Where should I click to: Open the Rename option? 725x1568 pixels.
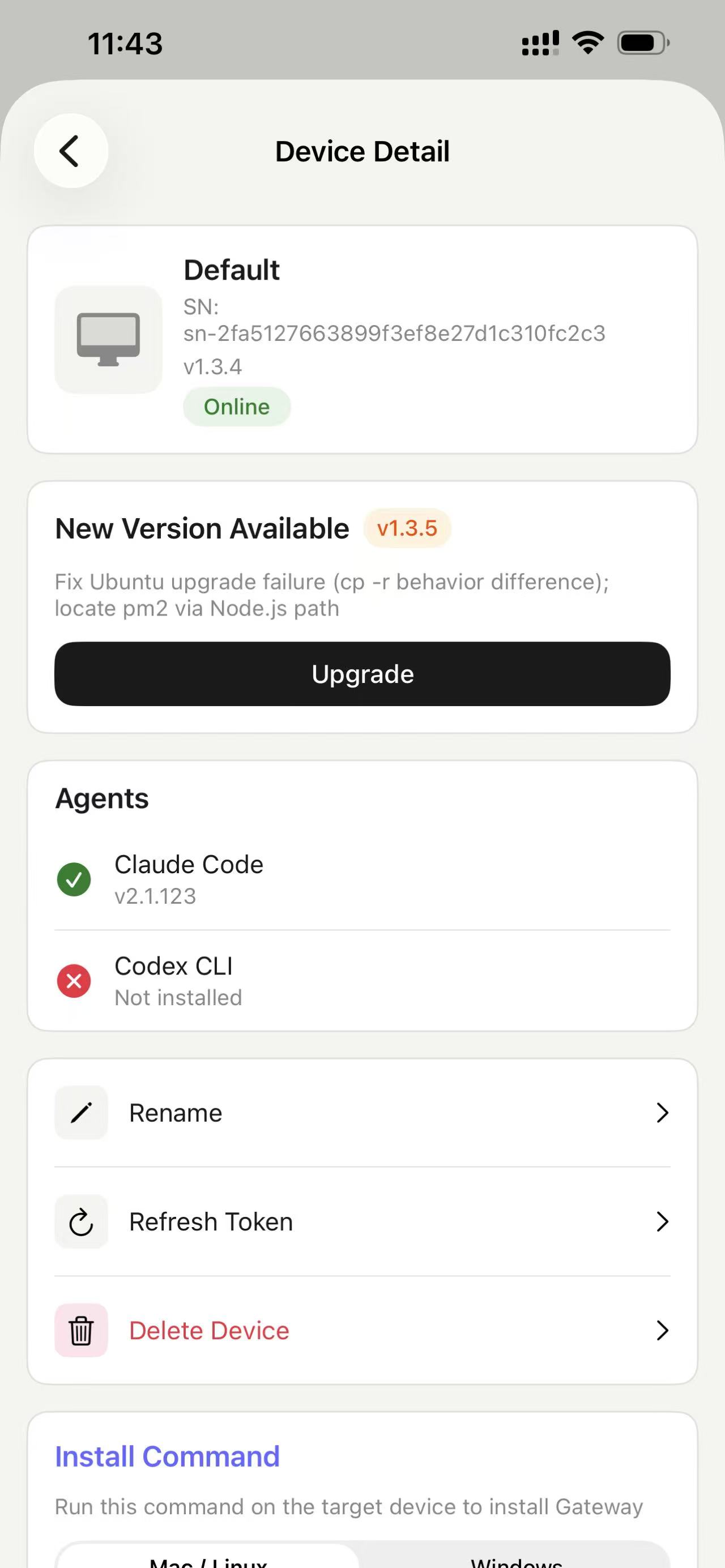362,1113
